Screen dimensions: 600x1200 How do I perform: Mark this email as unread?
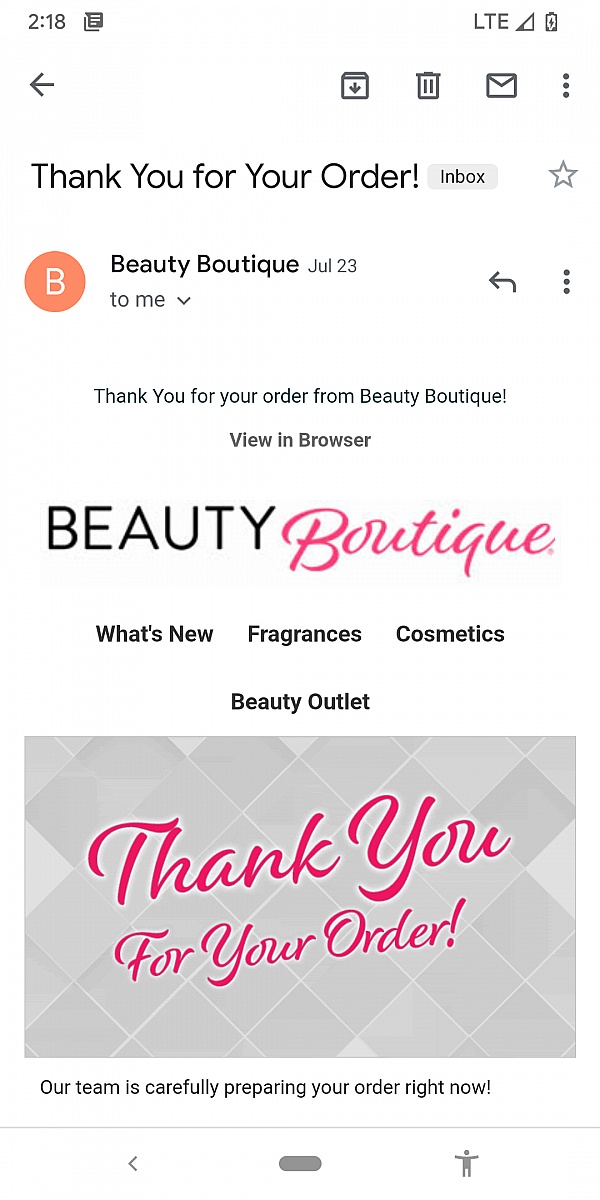click(501, 86)
